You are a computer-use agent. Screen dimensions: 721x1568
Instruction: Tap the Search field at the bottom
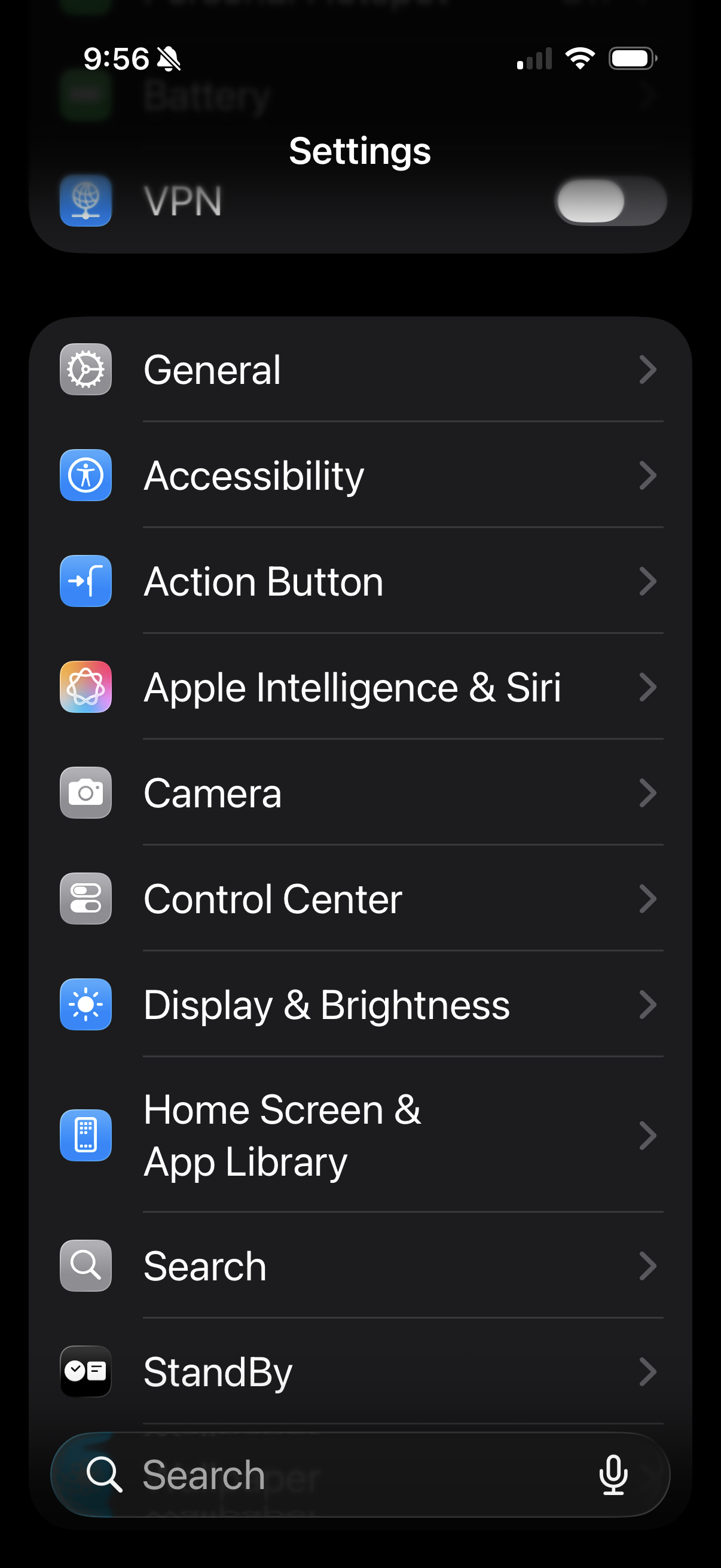(329, 1475)
